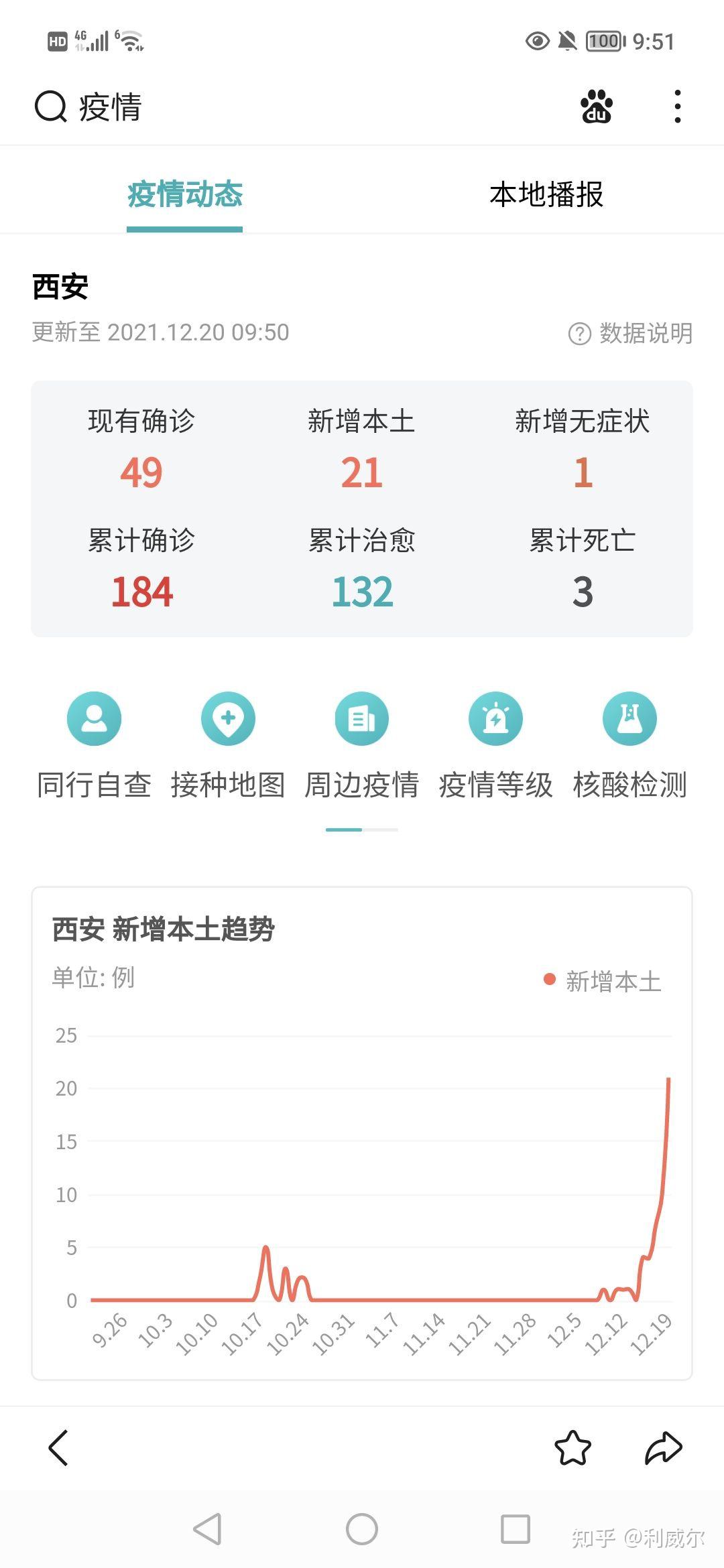Screen dimensions: 724x1568
Task: Open the 接种地图 vaccination map
Action: tap(228, 745)
